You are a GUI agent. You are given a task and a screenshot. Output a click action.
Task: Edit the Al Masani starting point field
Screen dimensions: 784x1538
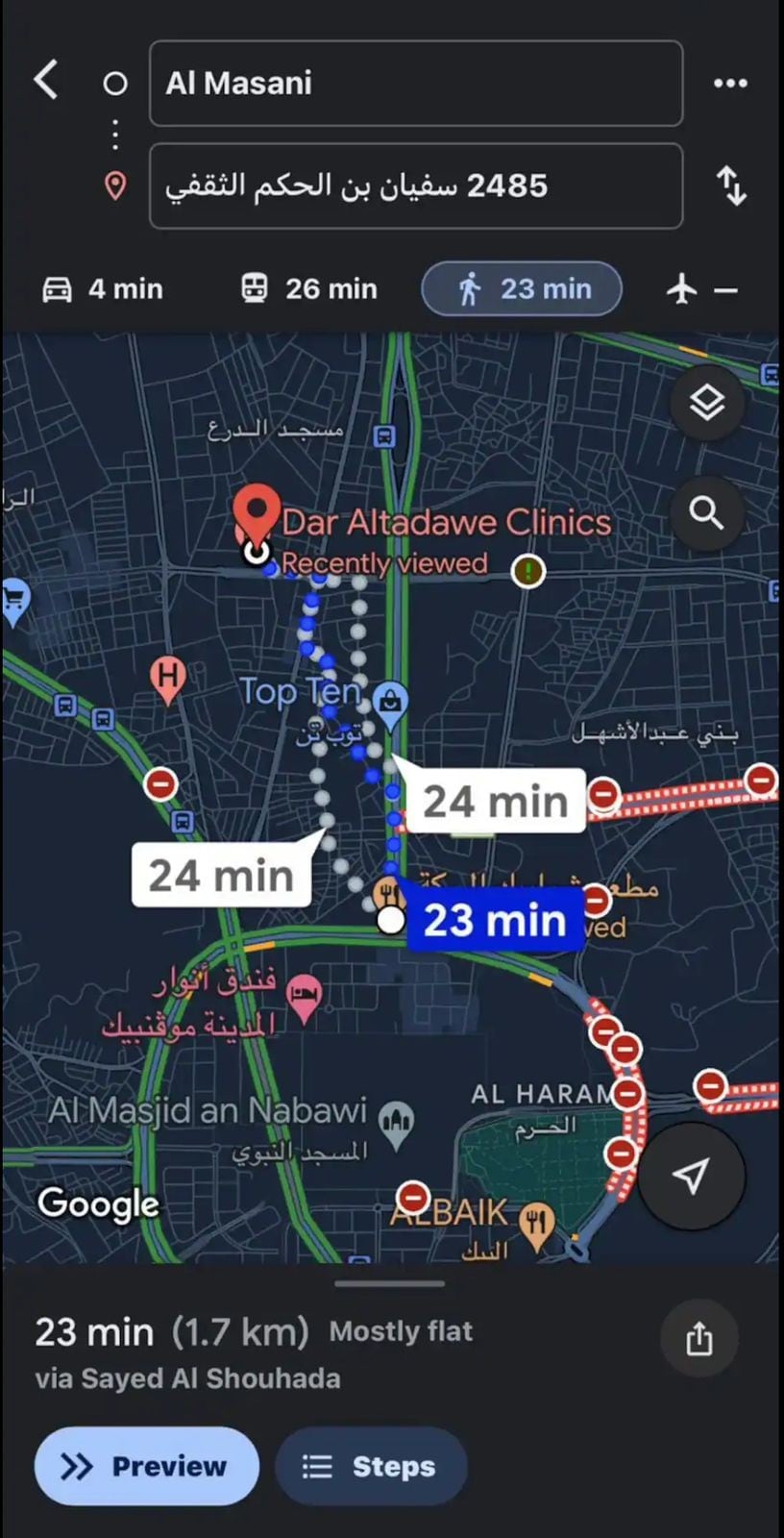pyautogui.click(x=415, y=84)
